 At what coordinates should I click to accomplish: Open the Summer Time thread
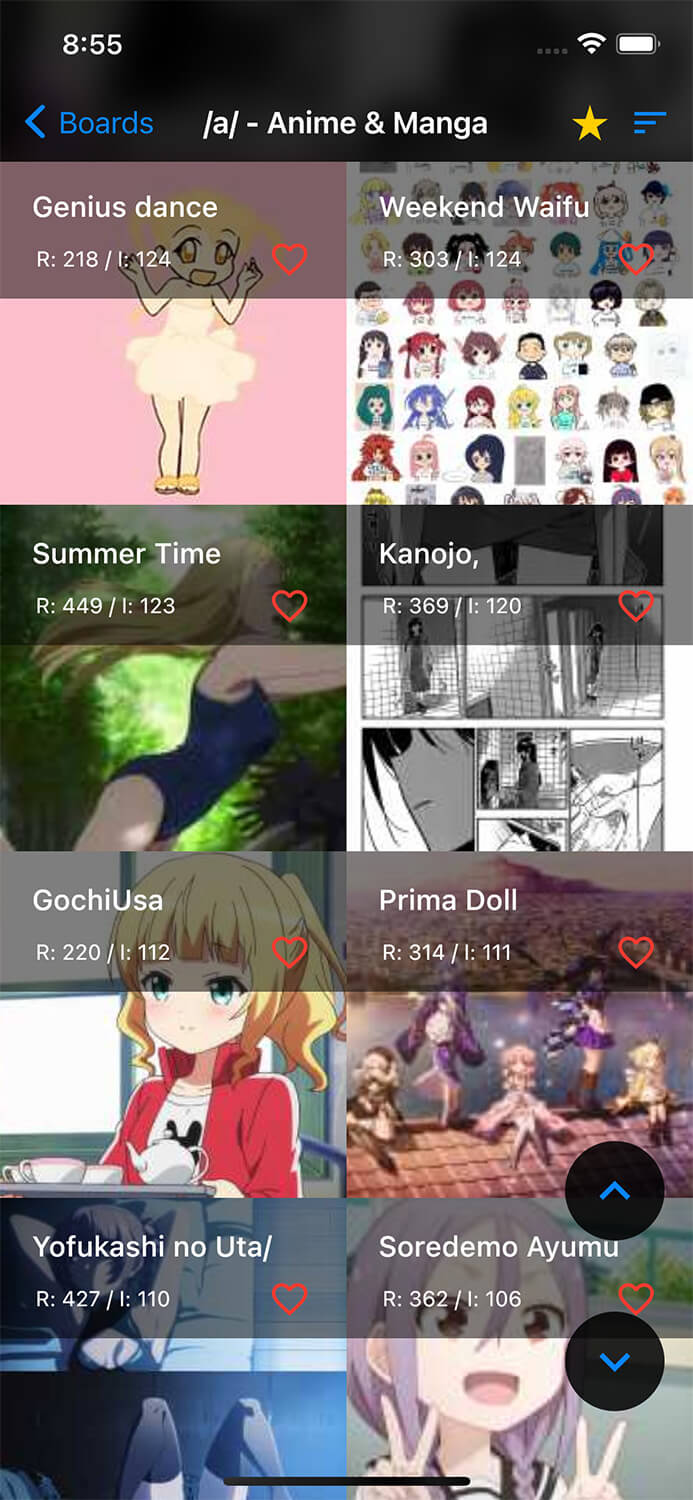(x=173, y=679)
